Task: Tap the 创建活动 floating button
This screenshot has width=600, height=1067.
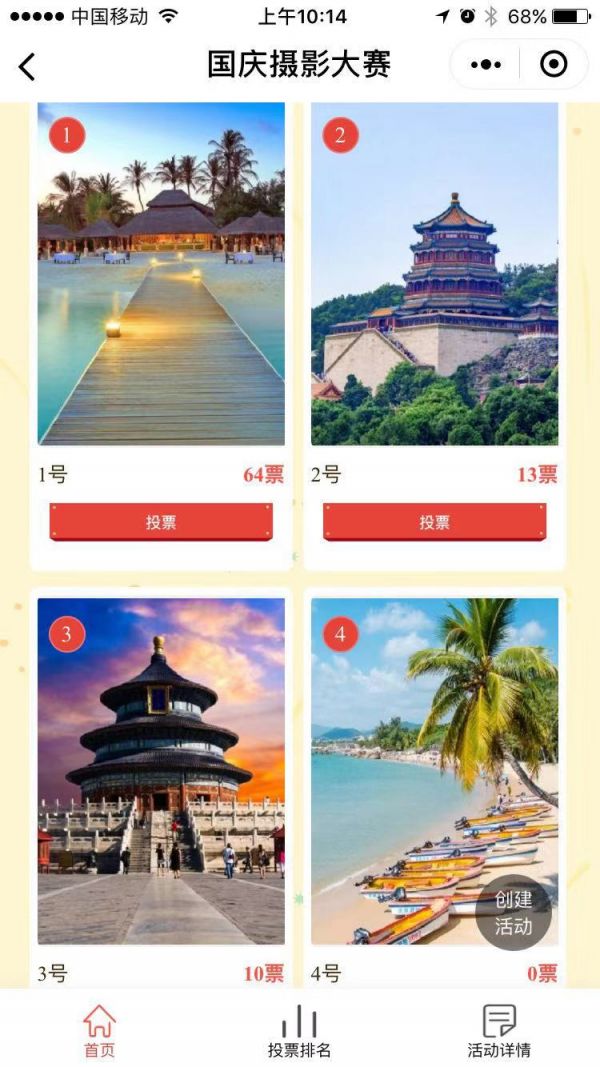Action: pos(513,912)
